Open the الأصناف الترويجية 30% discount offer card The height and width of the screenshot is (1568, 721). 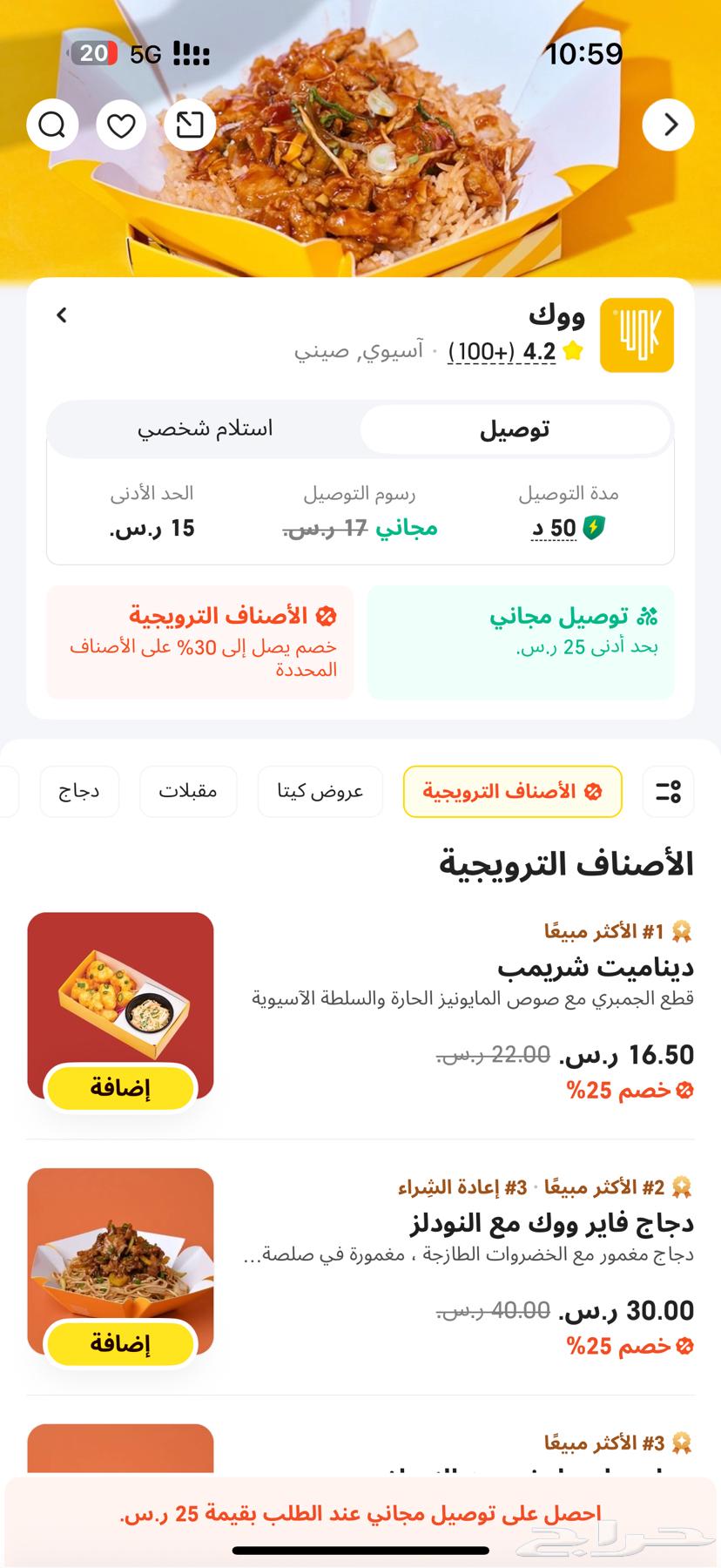click(200, 642)
